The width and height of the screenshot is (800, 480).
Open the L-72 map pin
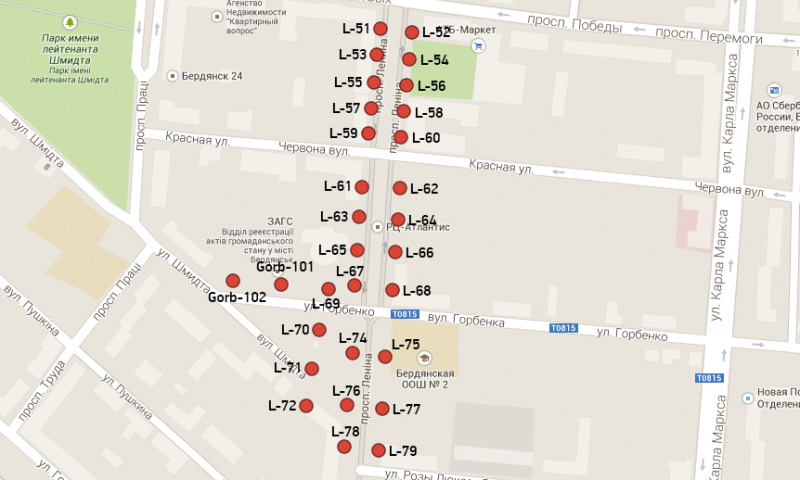[306, 405]
